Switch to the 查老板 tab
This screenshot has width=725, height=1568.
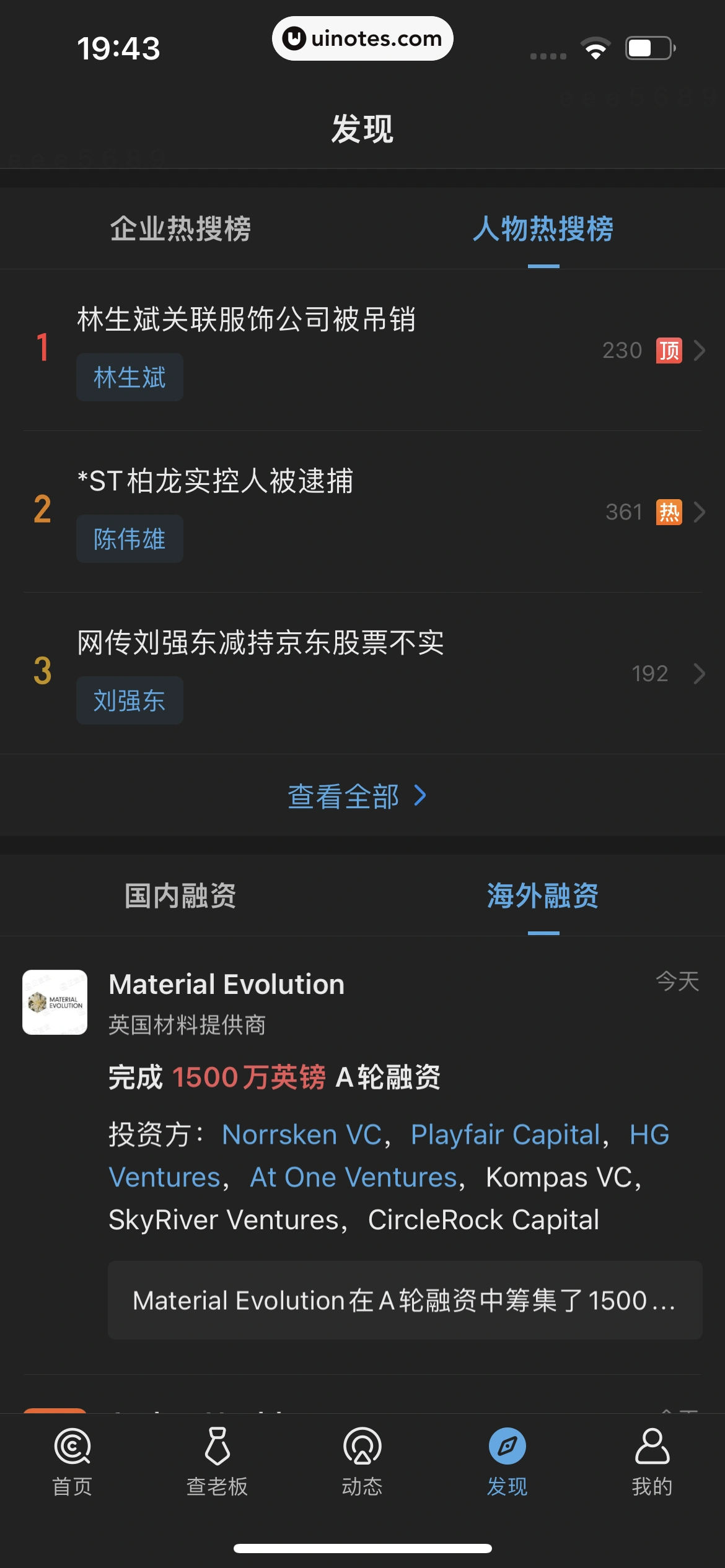[x=217, y=1458]
